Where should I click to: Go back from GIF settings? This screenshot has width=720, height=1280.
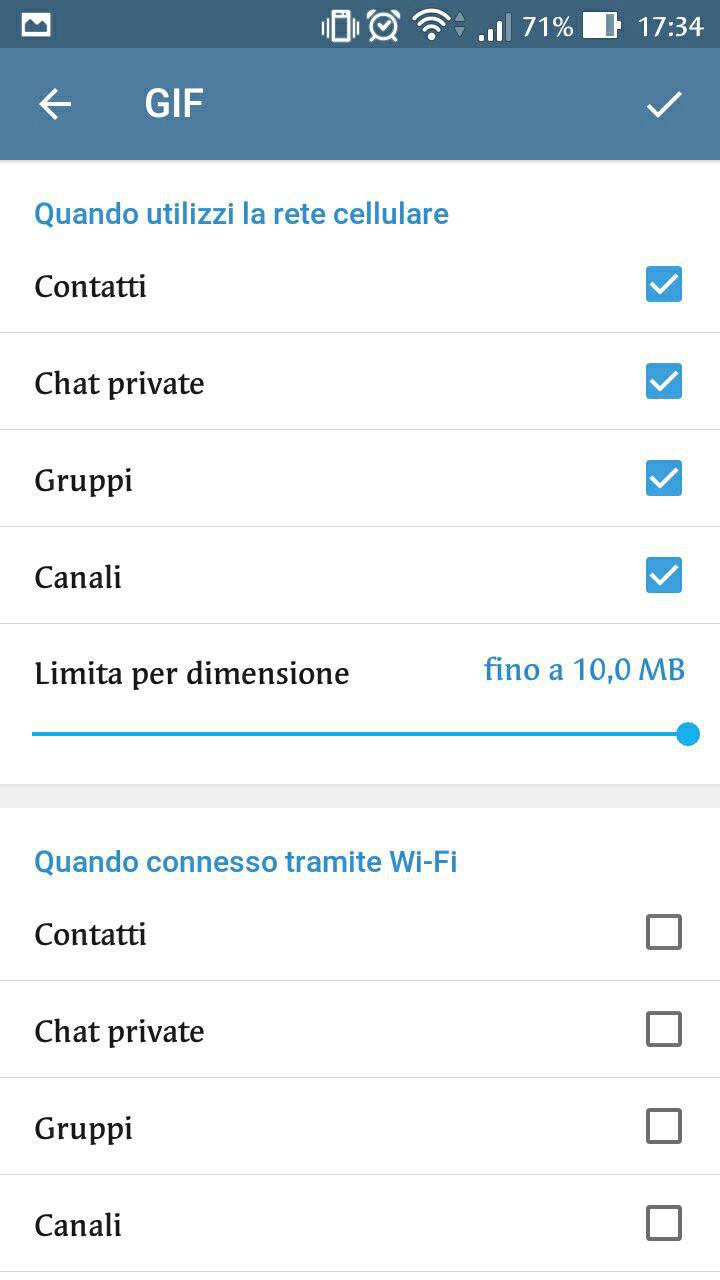tap(55, 104)
